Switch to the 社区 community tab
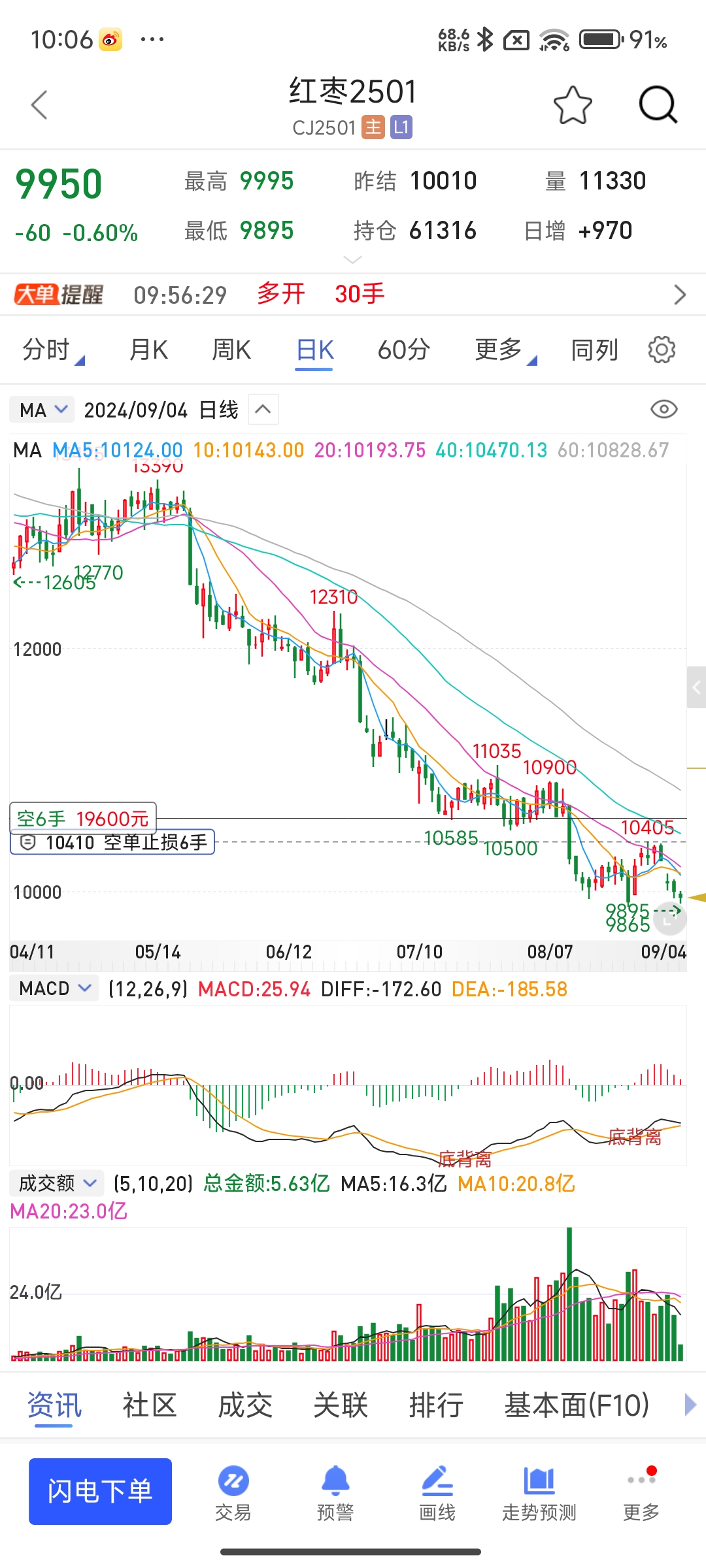706x1568 pixels. 150,1405
